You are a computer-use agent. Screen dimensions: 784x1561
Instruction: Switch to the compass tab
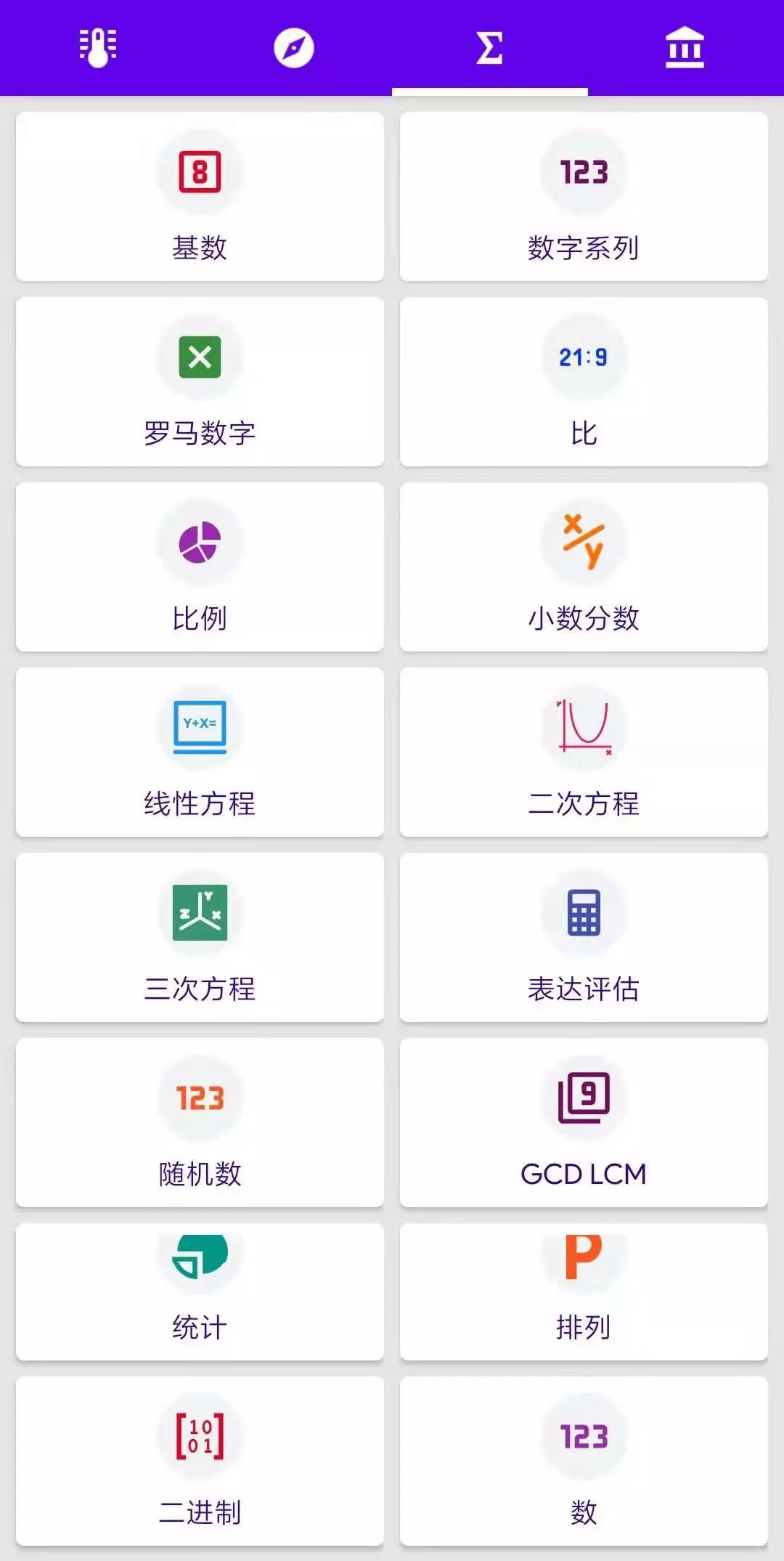click(x=294, y=48)
